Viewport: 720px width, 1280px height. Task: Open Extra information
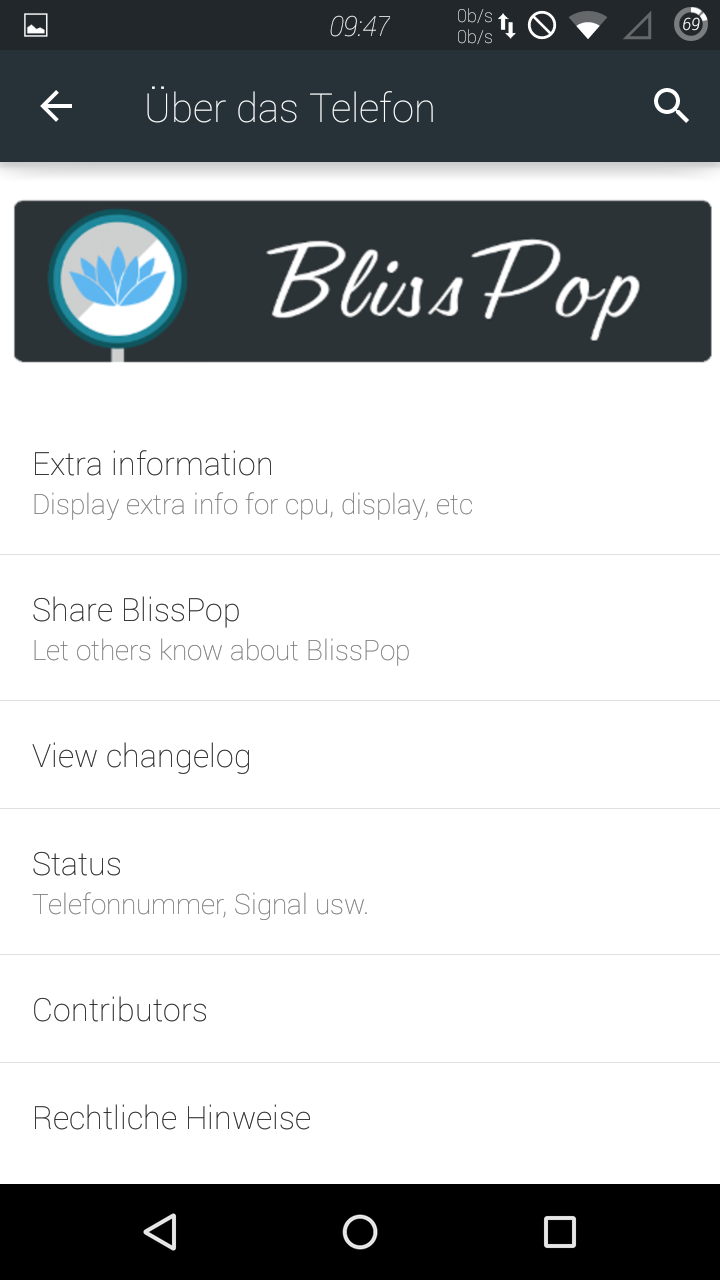[360, 482]
